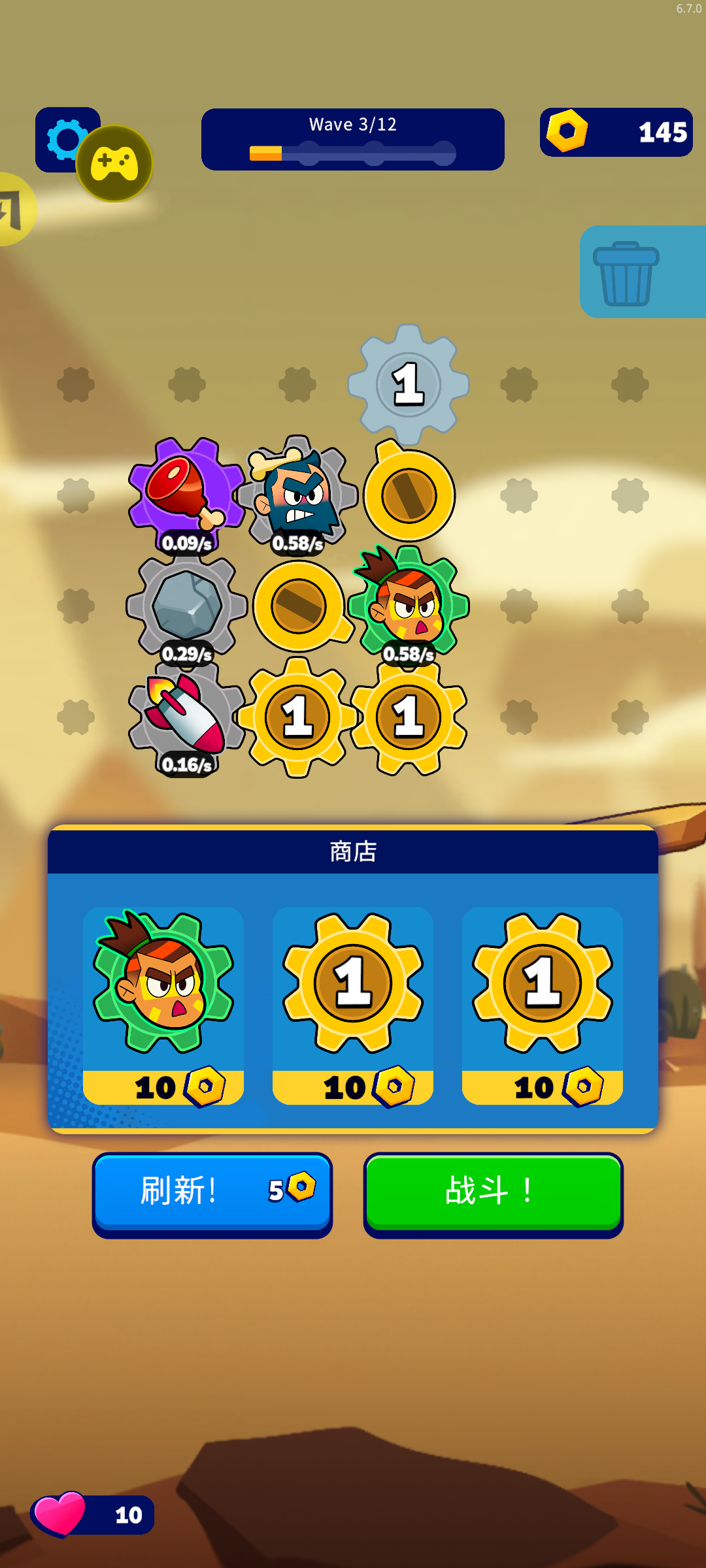Select the silver number 1 gear

click(409, 384)
